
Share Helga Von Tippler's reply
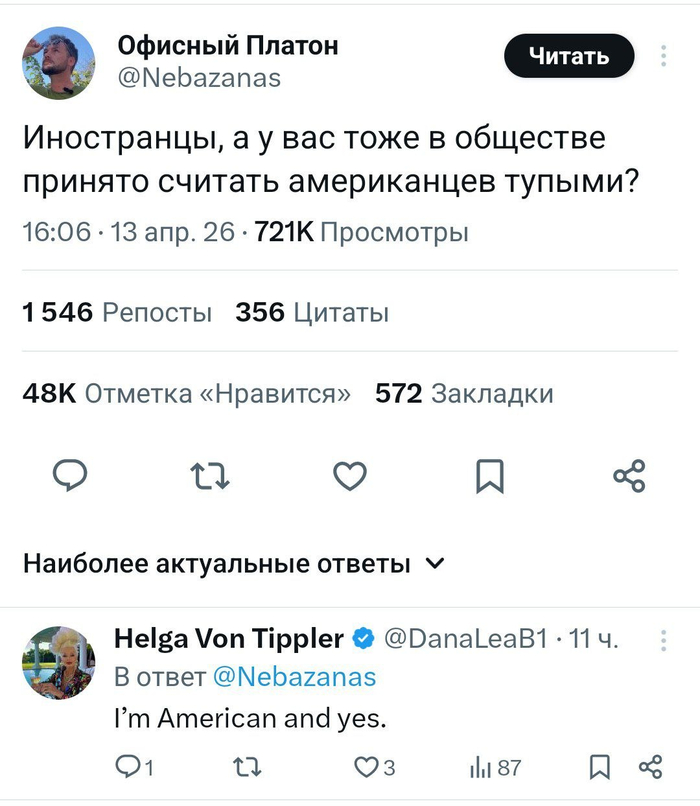(650, 768)
